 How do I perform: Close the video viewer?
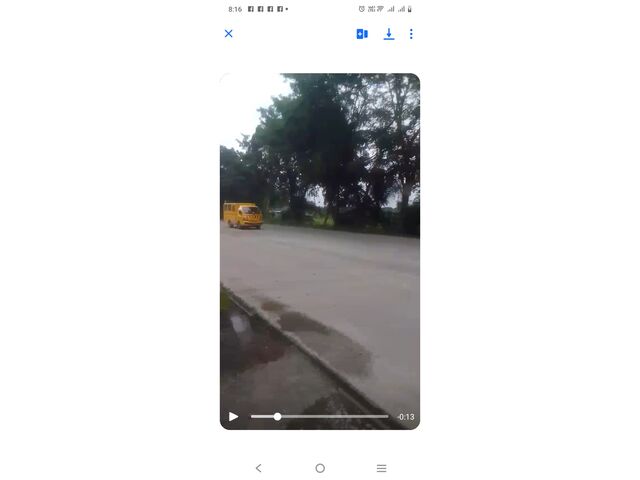[x=228, y=34]
